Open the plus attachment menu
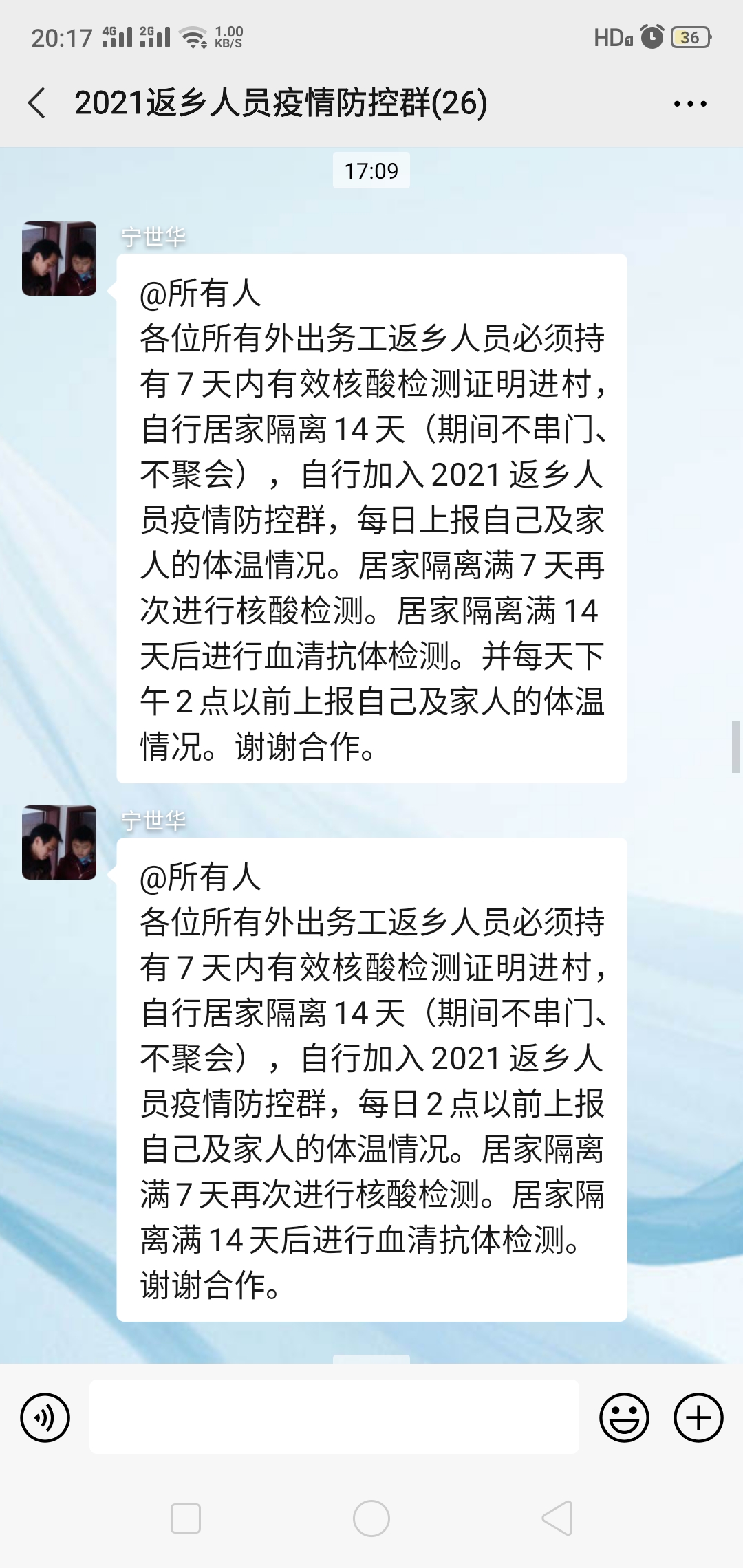Screen dimensions: 743x1568 point(698,1417)
